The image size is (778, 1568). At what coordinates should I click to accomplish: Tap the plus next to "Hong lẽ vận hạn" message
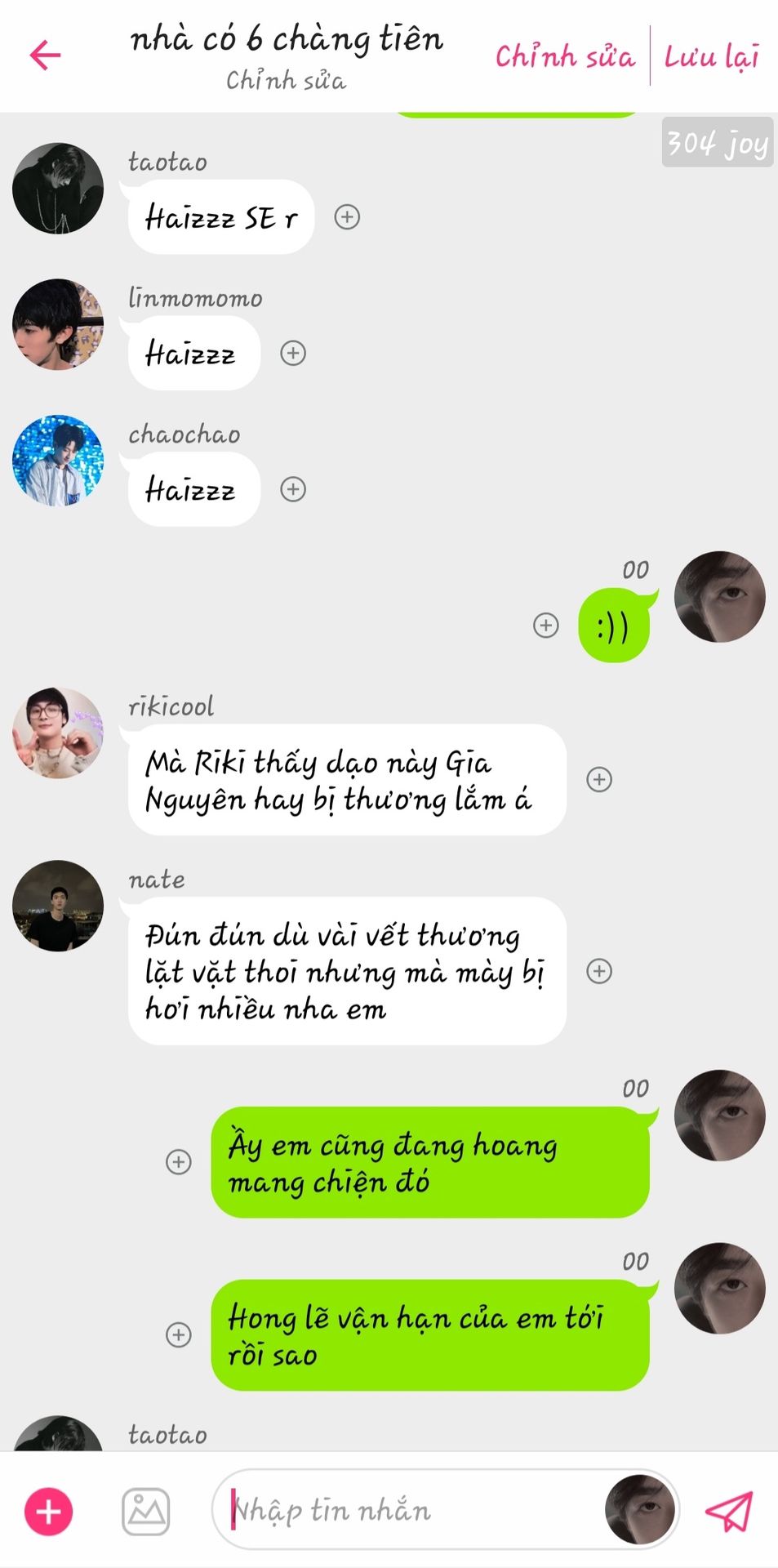pos(179,1334)
